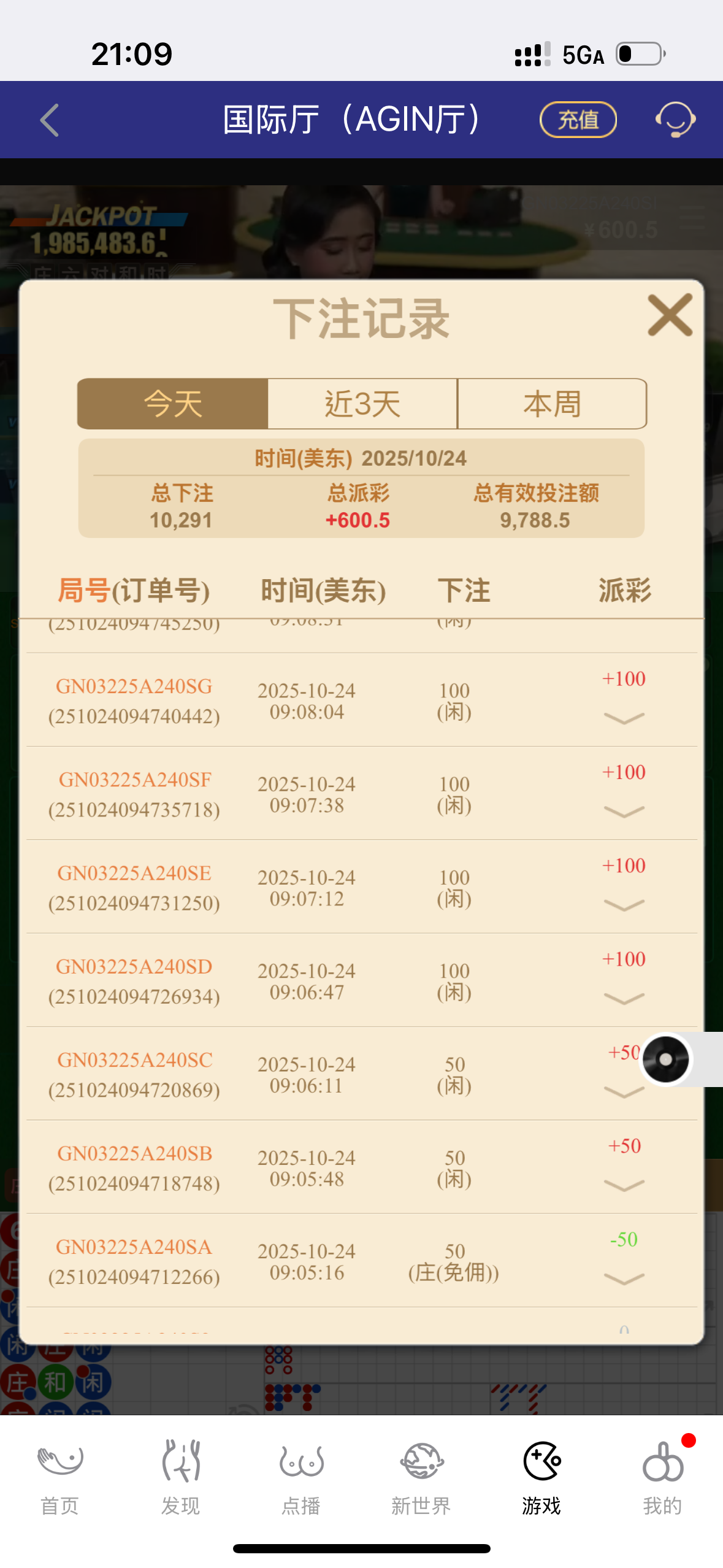Screen dimensions: 723x1568
Task: Tap the floating vinyl record button
Action: pos(666,1059)
